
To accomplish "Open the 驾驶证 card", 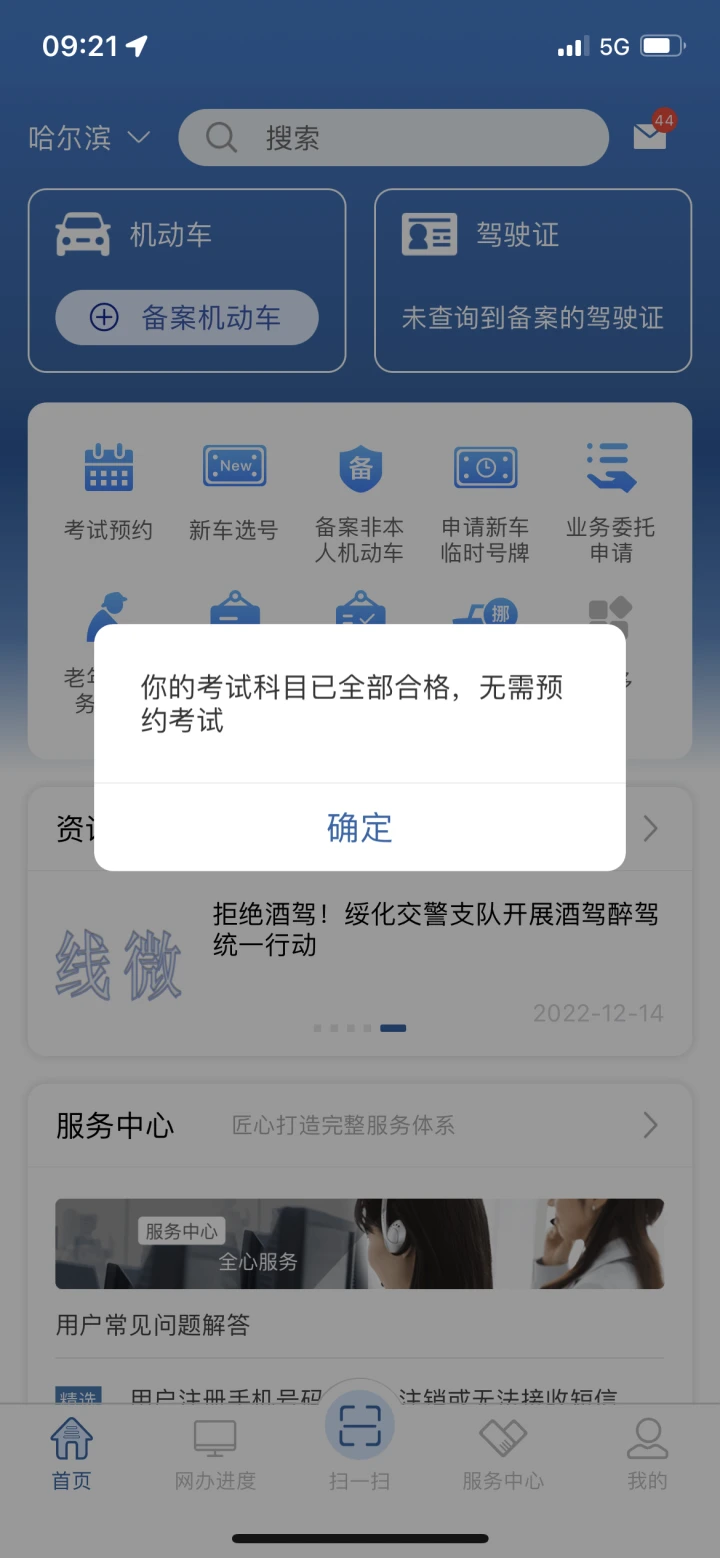I will (533, 280).
